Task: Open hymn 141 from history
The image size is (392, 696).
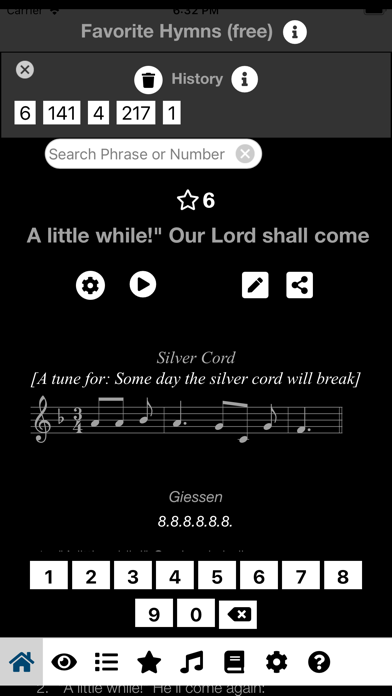Action: coord(62,113)
